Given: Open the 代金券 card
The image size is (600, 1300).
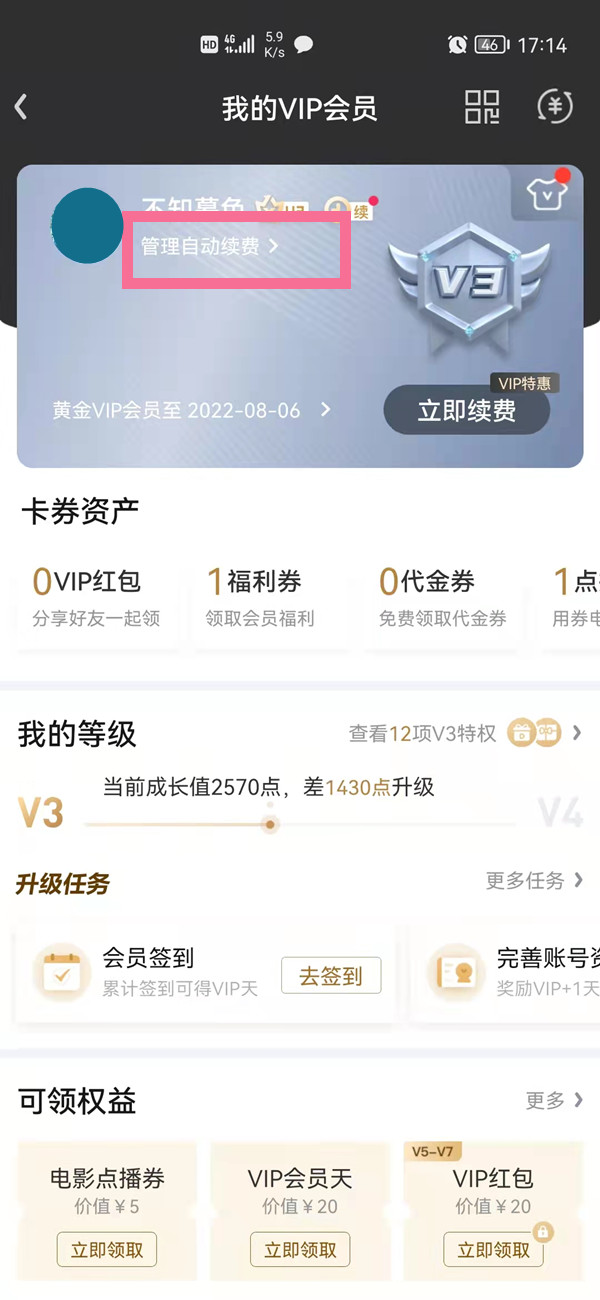Looking at the screenshot, I should [442, 597].
